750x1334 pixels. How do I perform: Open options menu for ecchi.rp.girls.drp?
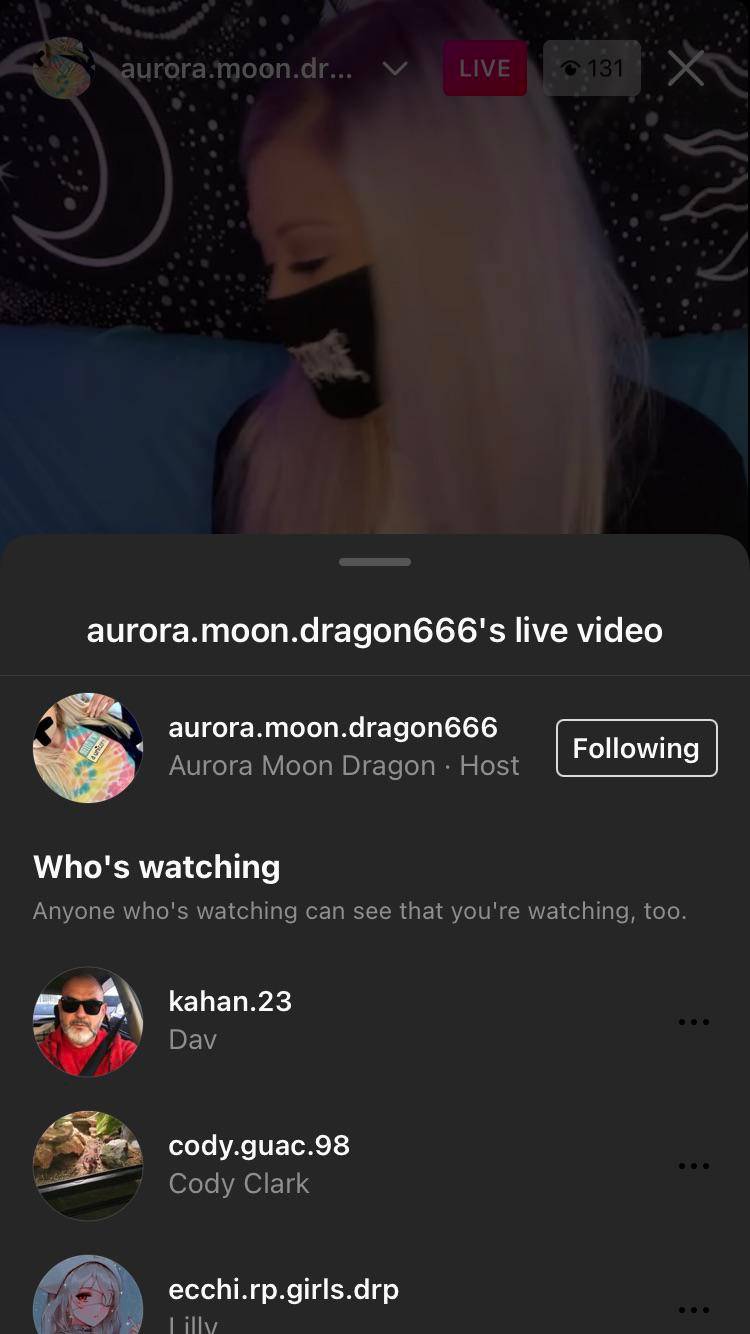point(691,1308)
